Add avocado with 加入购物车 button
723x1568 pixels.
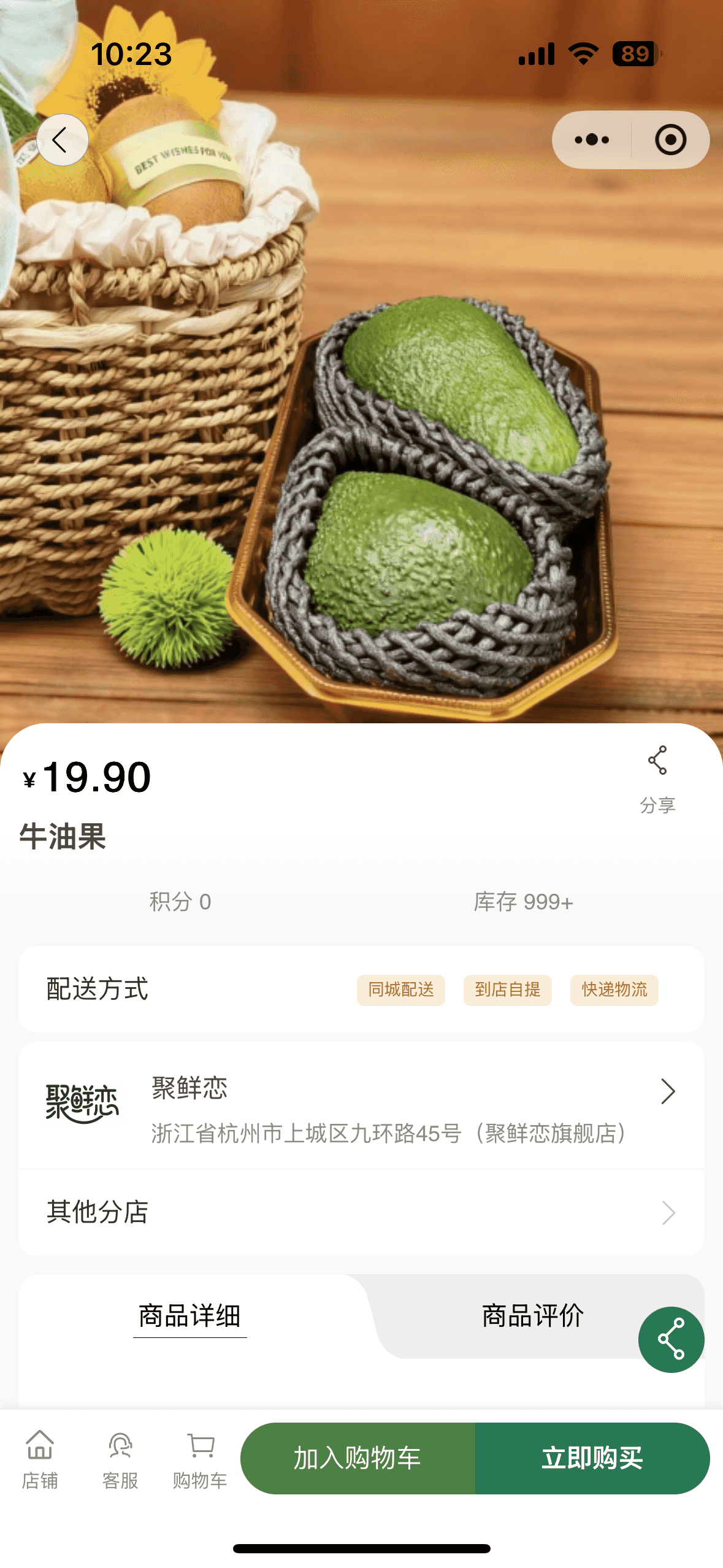(x=358, y=1458)
